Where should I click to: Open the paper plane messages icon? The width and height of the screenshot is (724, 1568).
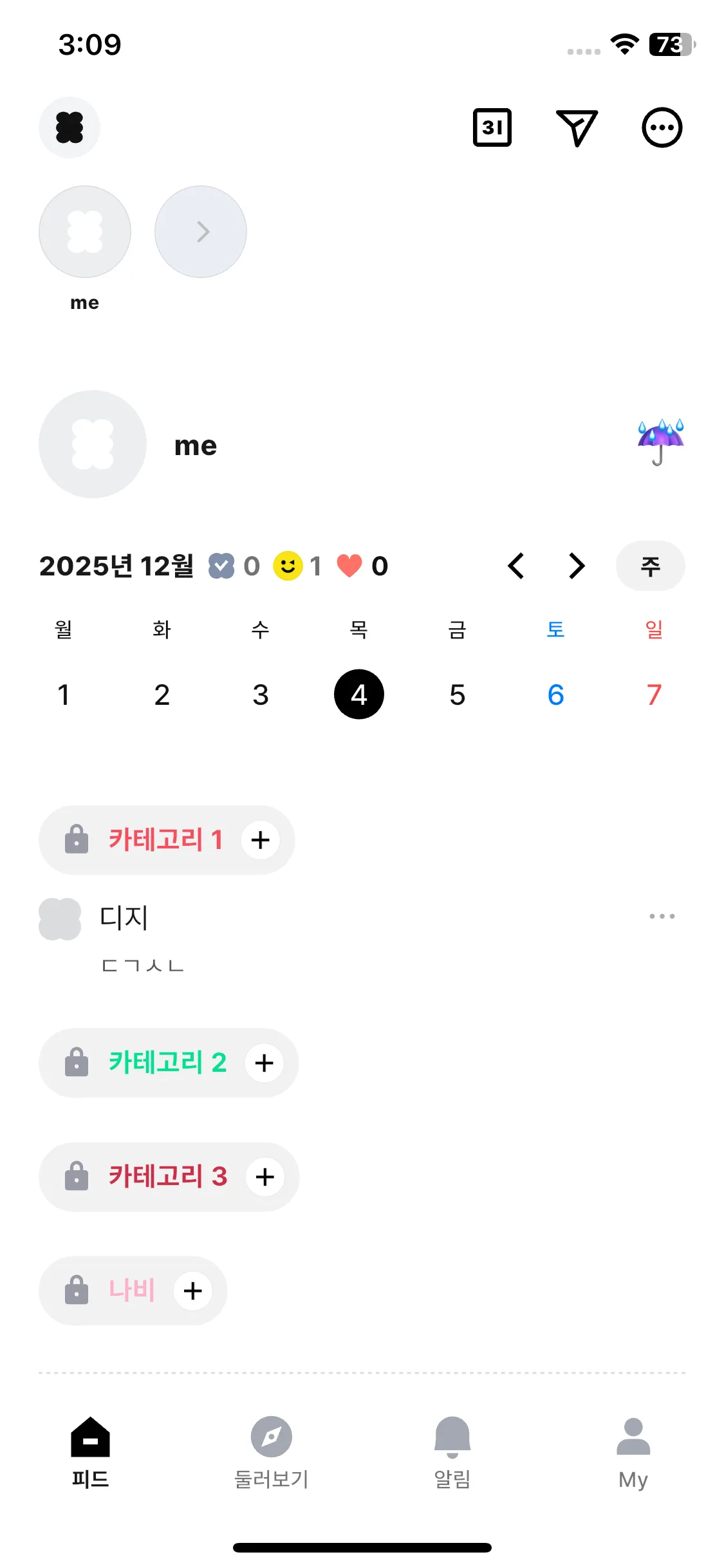click(x=577, y=127)
